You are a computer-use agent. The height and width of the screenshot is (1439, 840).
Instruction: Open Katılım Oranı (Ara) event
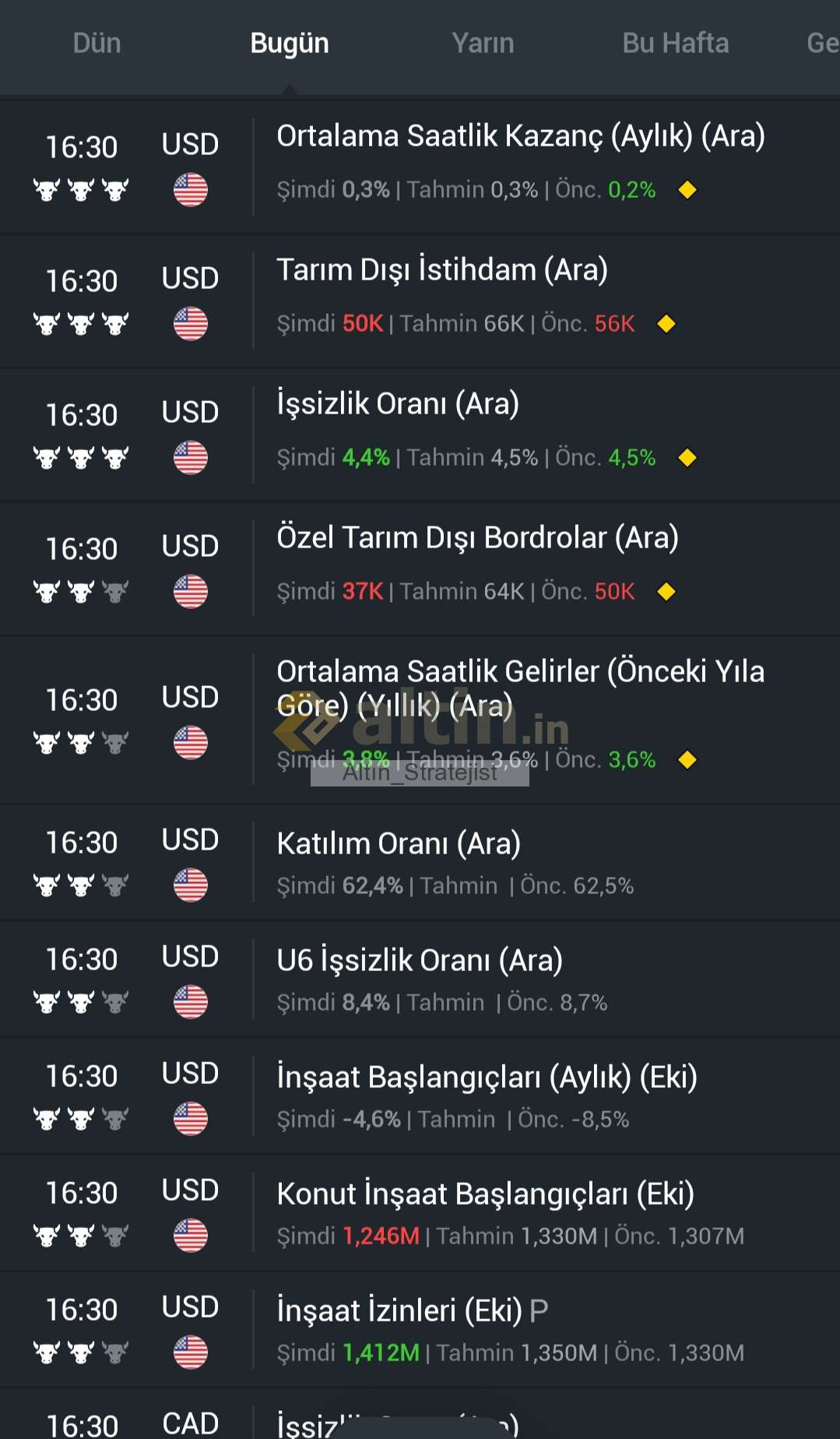coord(399,844)
